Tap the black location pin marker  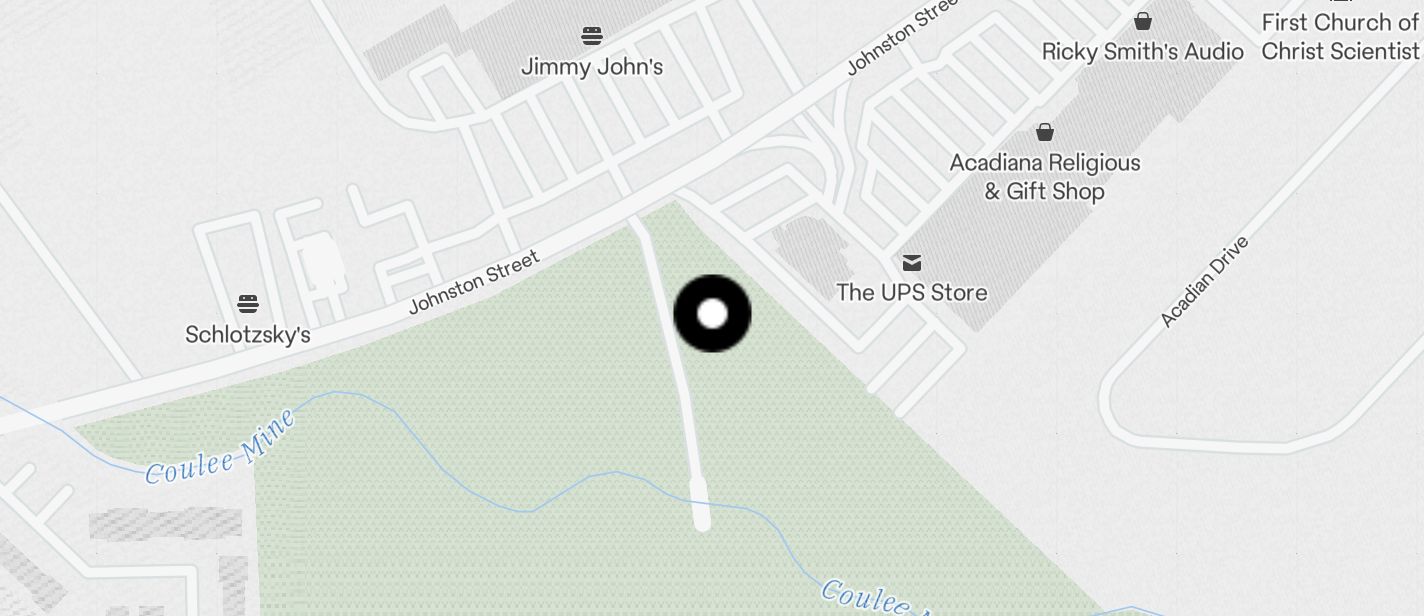(x=712, y=314)
